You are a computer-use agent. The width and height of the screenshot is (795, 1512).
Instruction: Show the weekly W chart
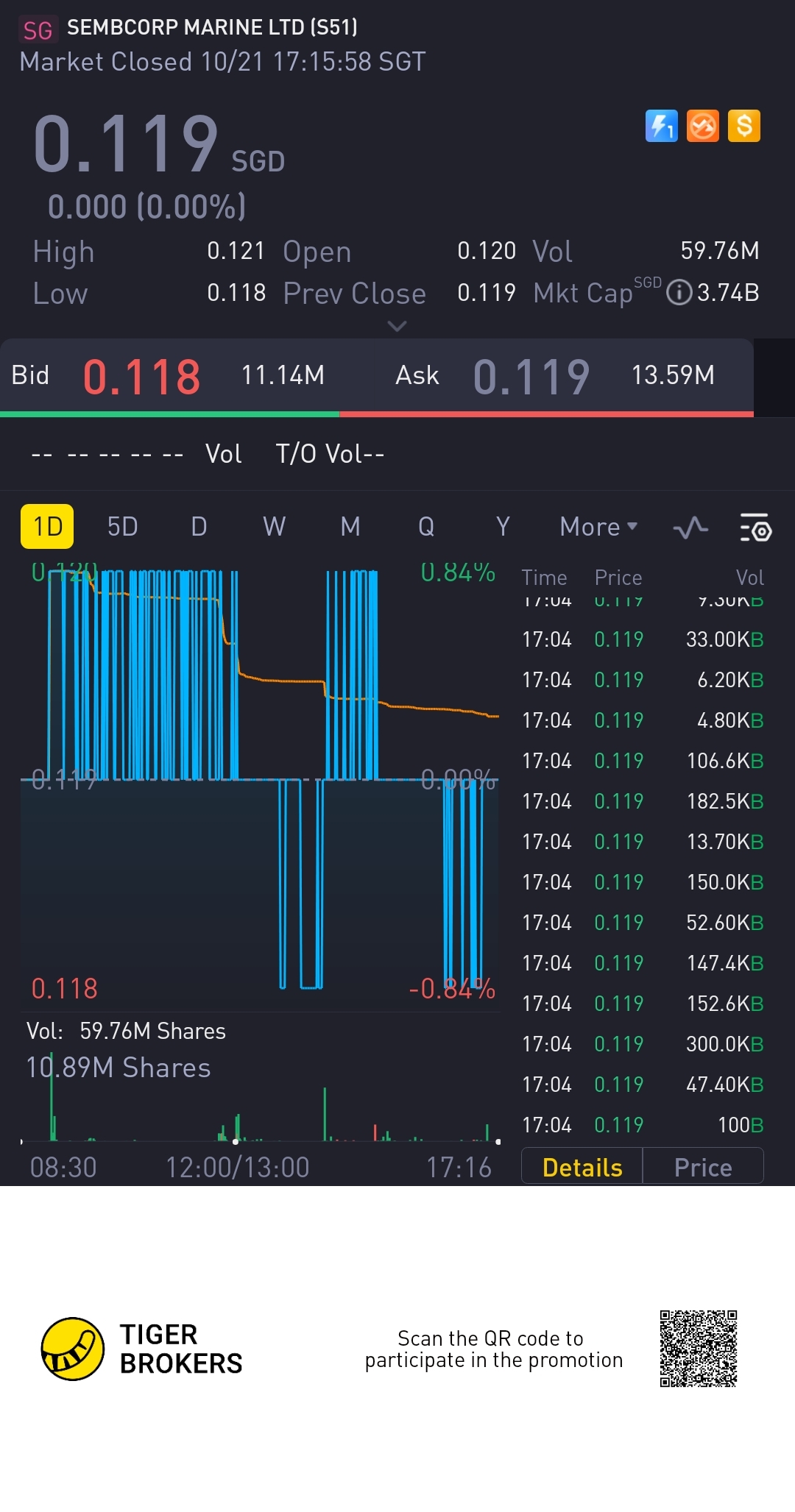tap(275, 527)
